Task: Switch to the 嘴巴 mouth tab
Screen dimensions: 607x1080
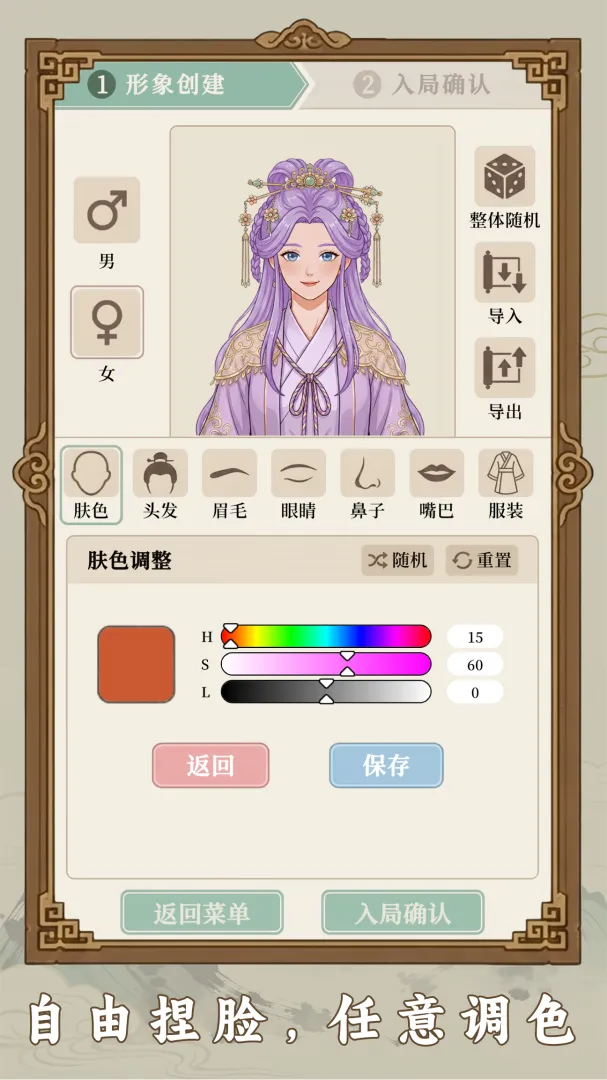Action: (437, 485)
